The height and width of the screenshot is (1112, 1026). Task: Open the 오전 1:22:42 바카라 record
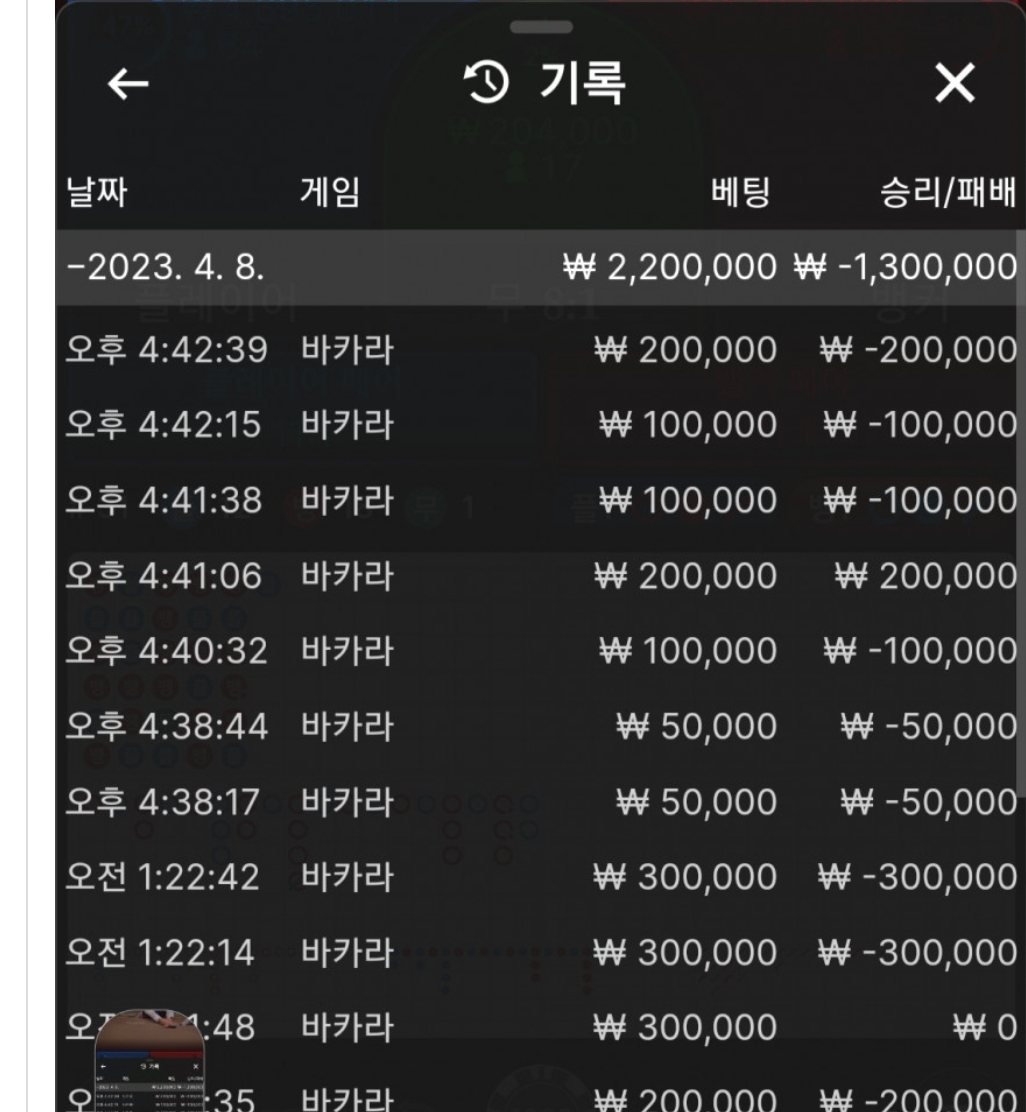(x=540, y=877)
